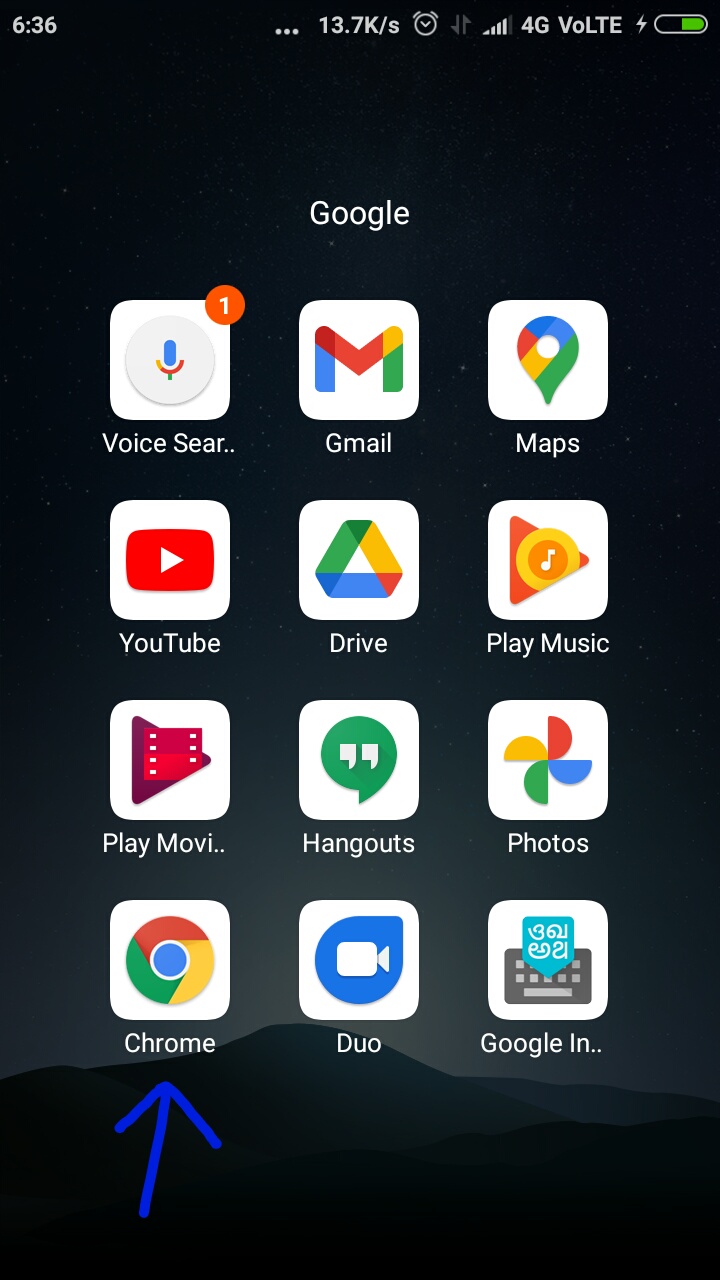Image resolution: width=720 pixels, height=1280 pixels.
Task: Launch the Chrome browser
Action: click(170, 960)
